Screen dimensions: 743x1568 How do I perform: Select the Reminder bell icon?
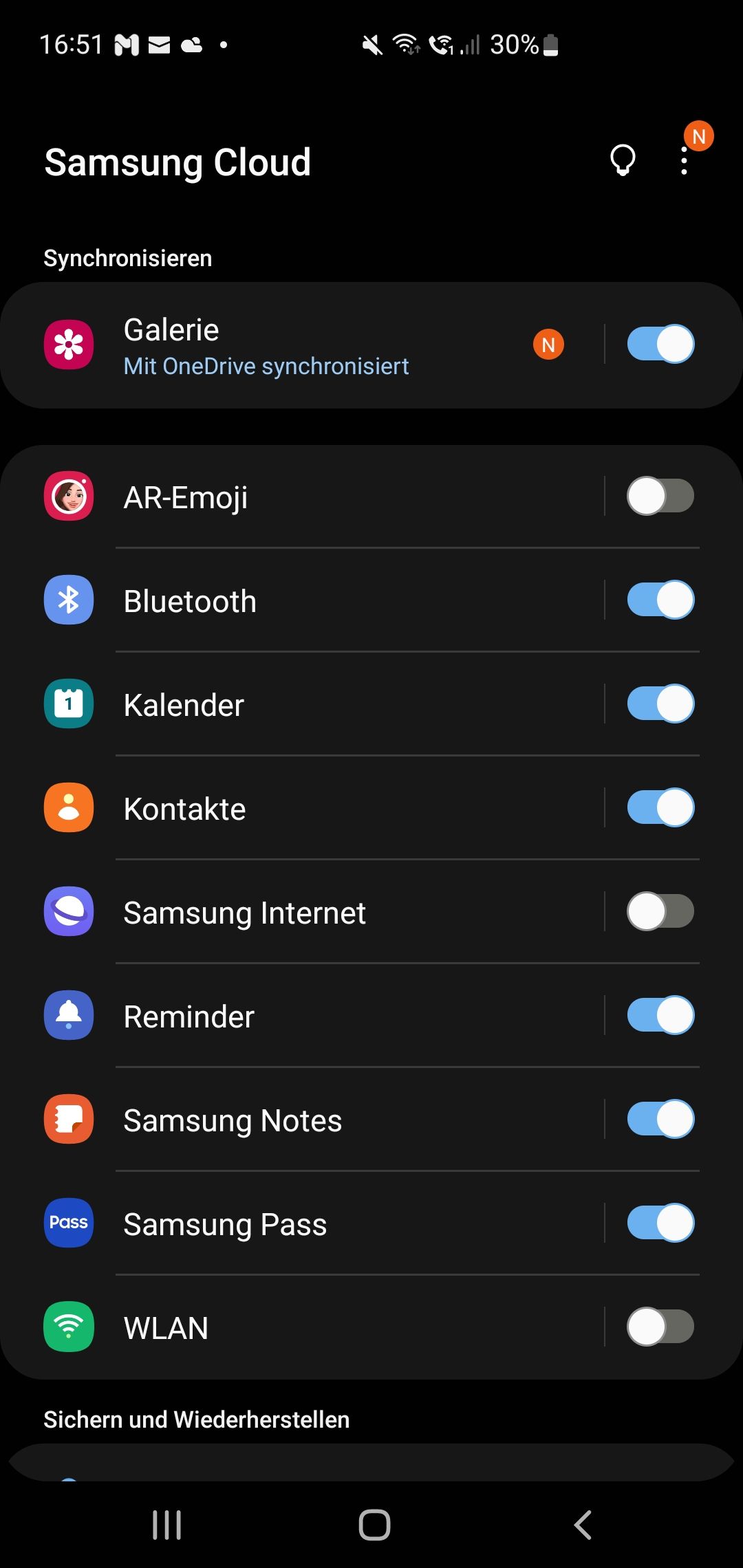[68, 1016]
